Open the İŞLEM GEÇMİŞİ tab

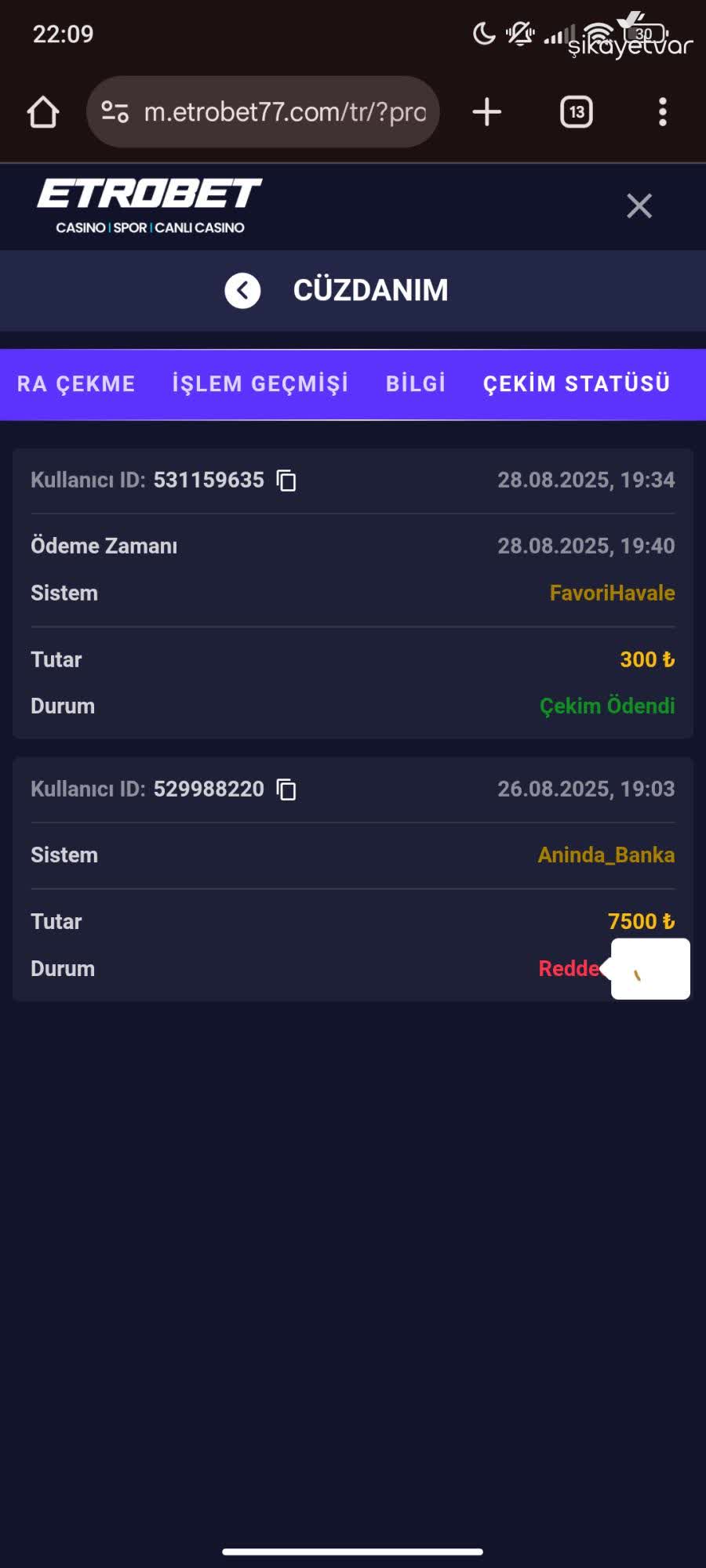click(x=260, y=383)
